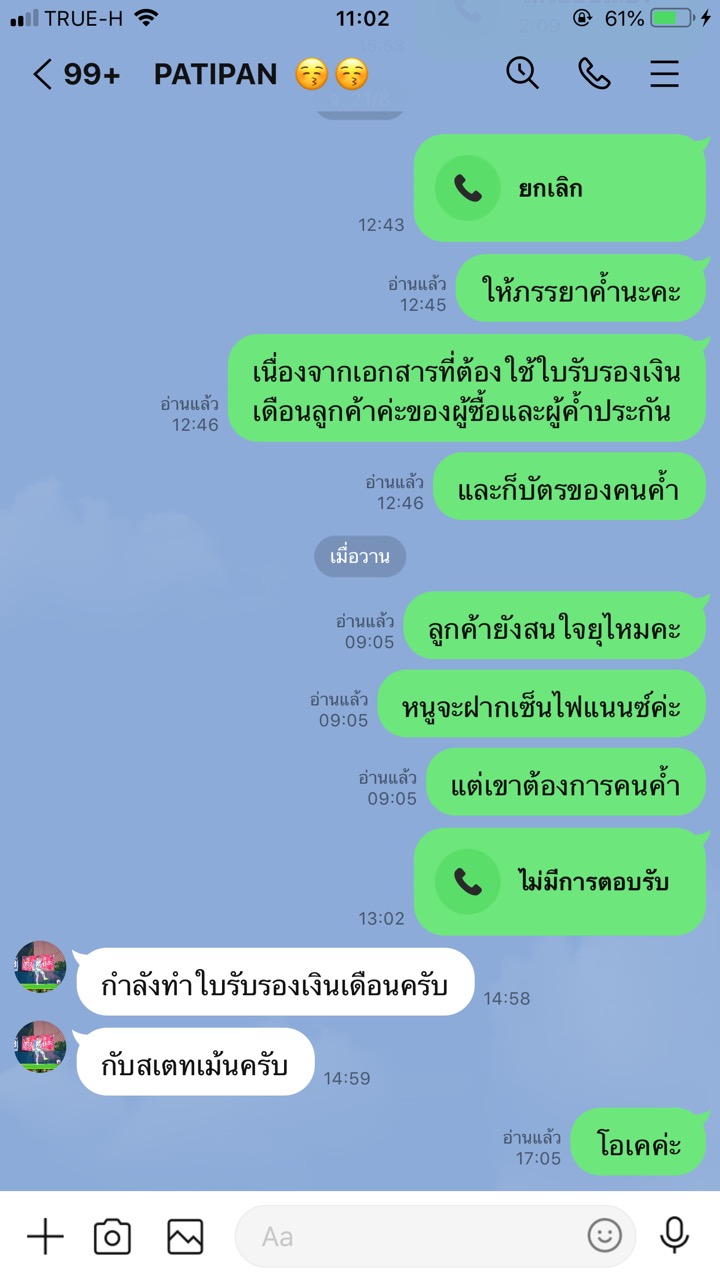Viewport: 720px width, 1280px height.
Task: Start a call with PATIPAN
Action: (x=594, y=74)
